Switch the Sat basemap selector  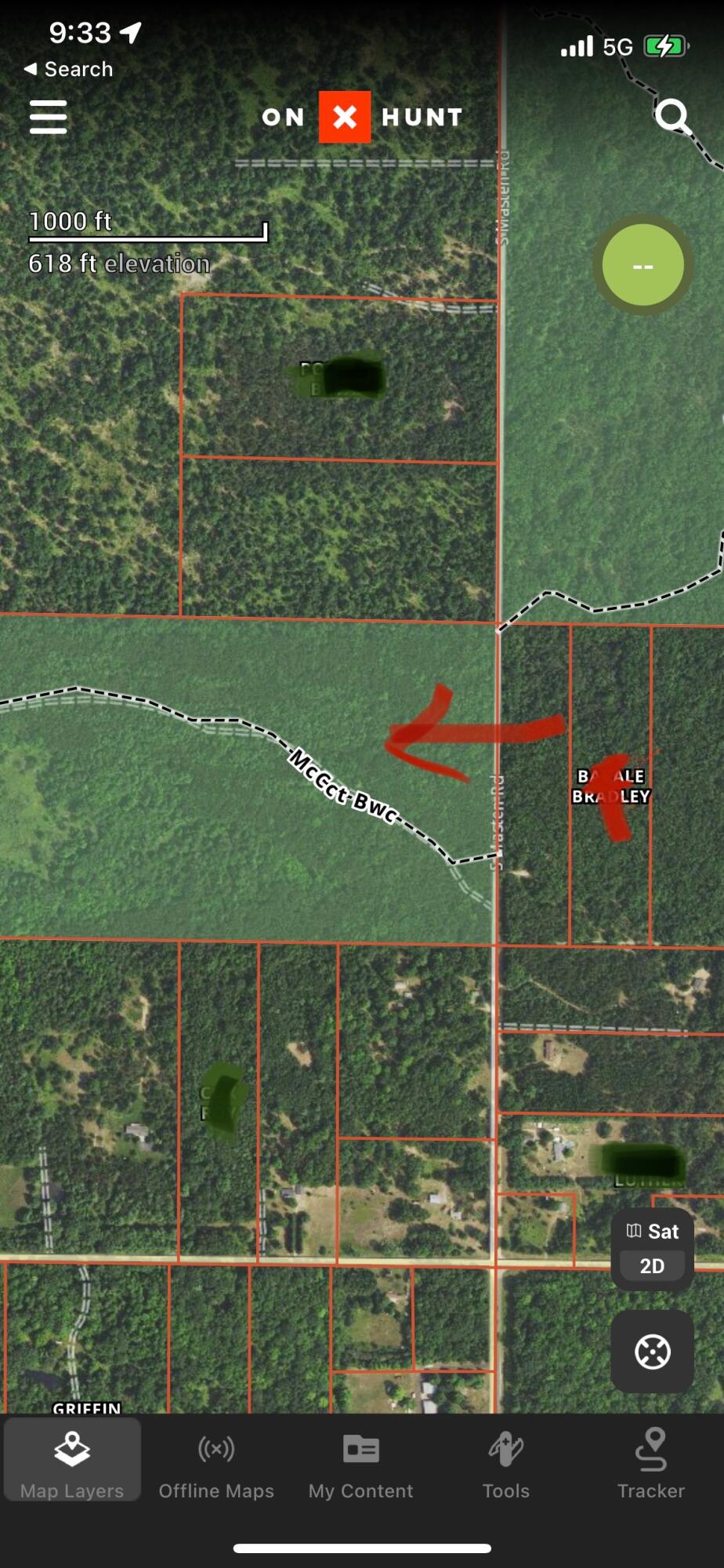tap(653, 1232)
